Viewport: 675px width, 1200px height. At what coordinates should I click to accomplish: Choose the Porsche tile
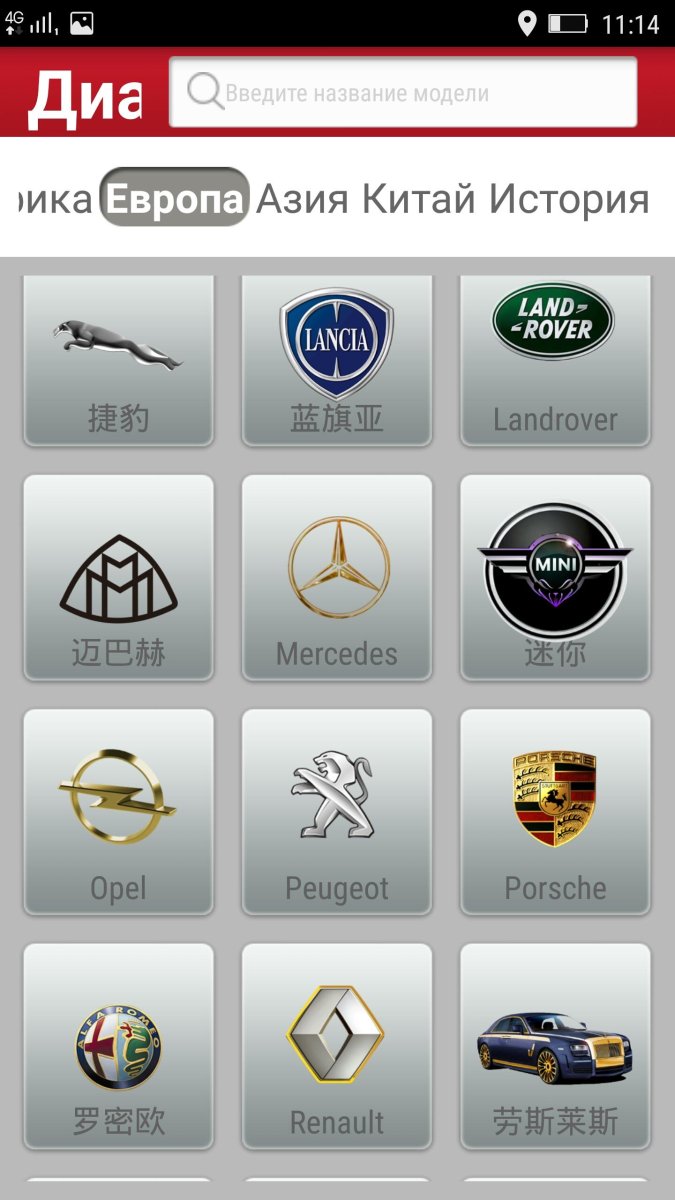click(555, 811)
